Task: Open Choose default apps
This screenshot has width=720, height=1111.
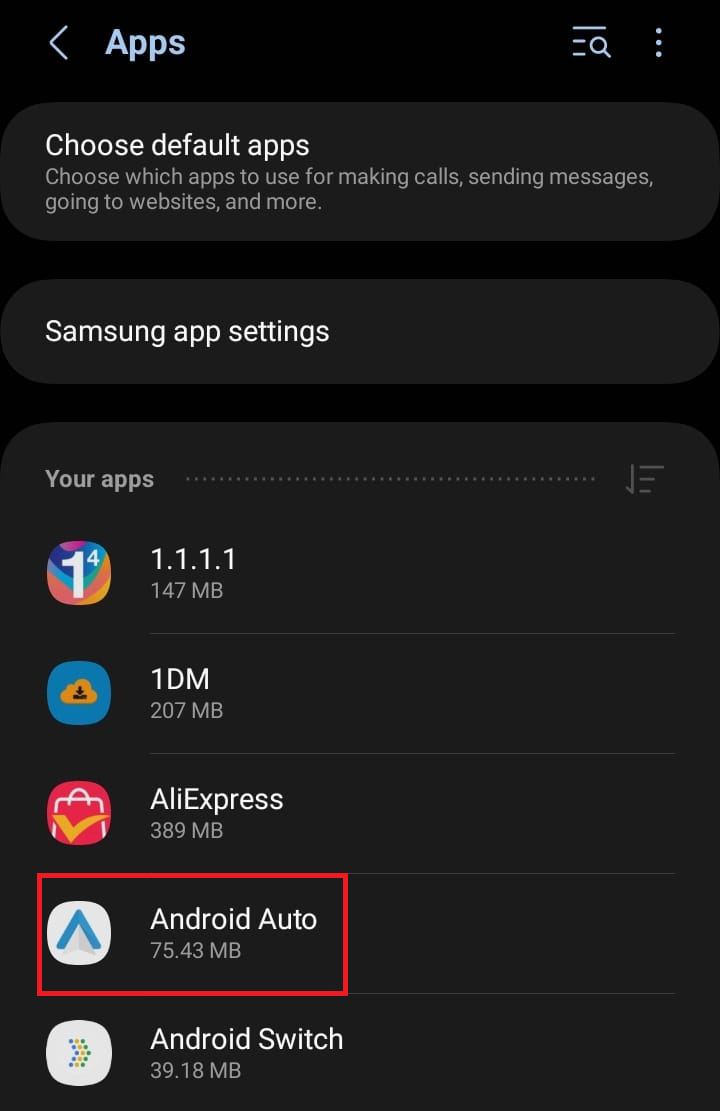Action: (x=360, y=171)
